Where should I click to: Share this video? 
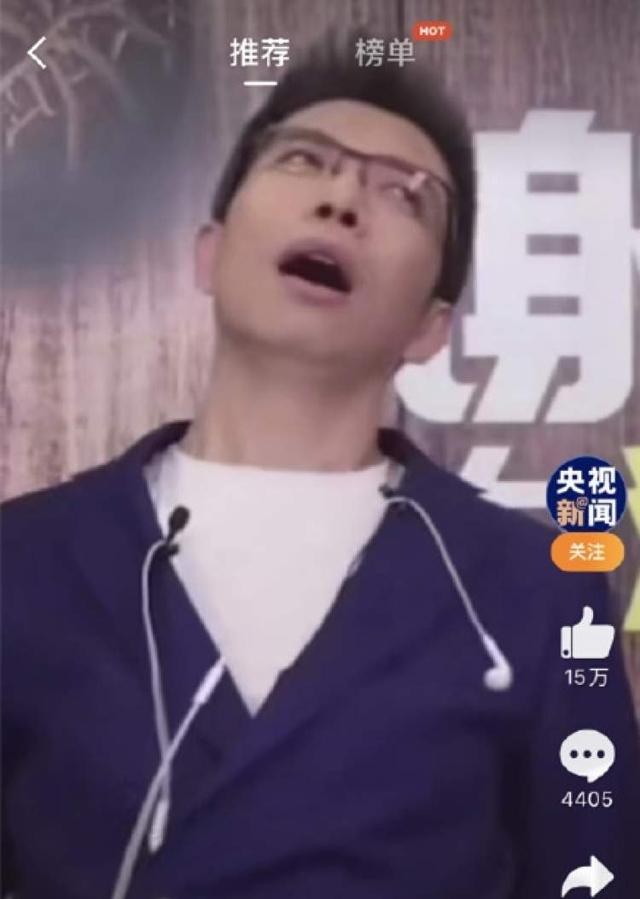point(587,876)
